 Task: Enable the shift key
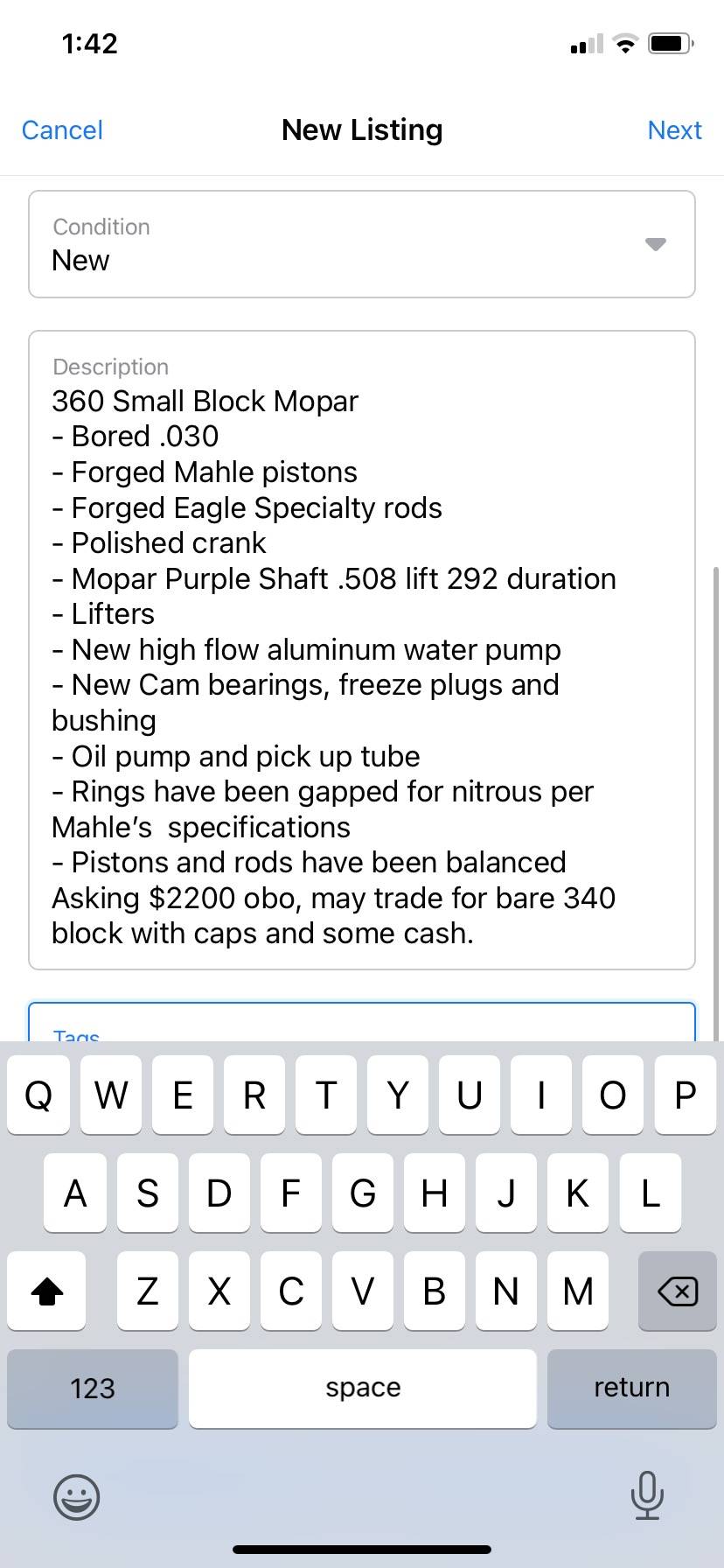[x=47, y=1291]
